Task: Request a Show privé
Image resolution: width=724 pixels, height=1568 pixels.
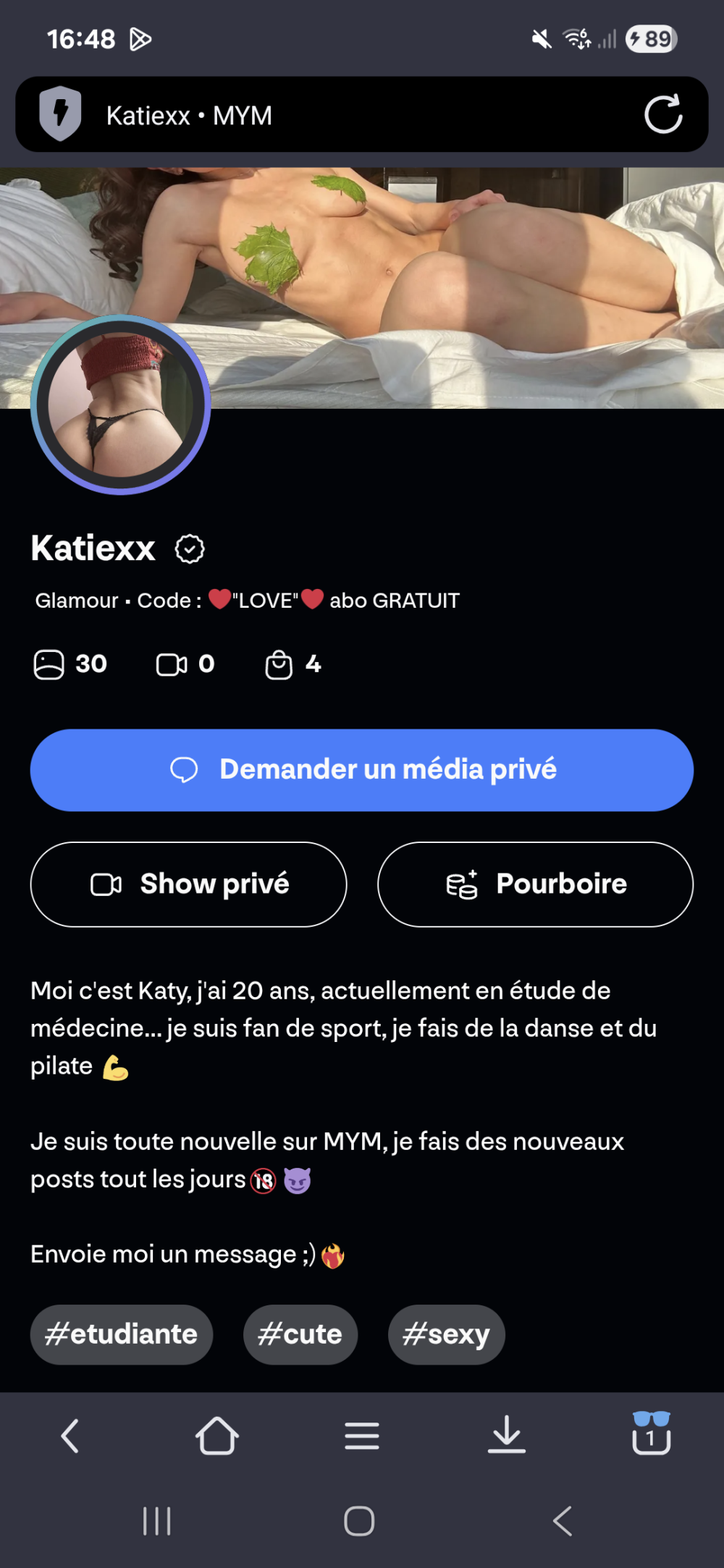Action: (x=189, y=884)
